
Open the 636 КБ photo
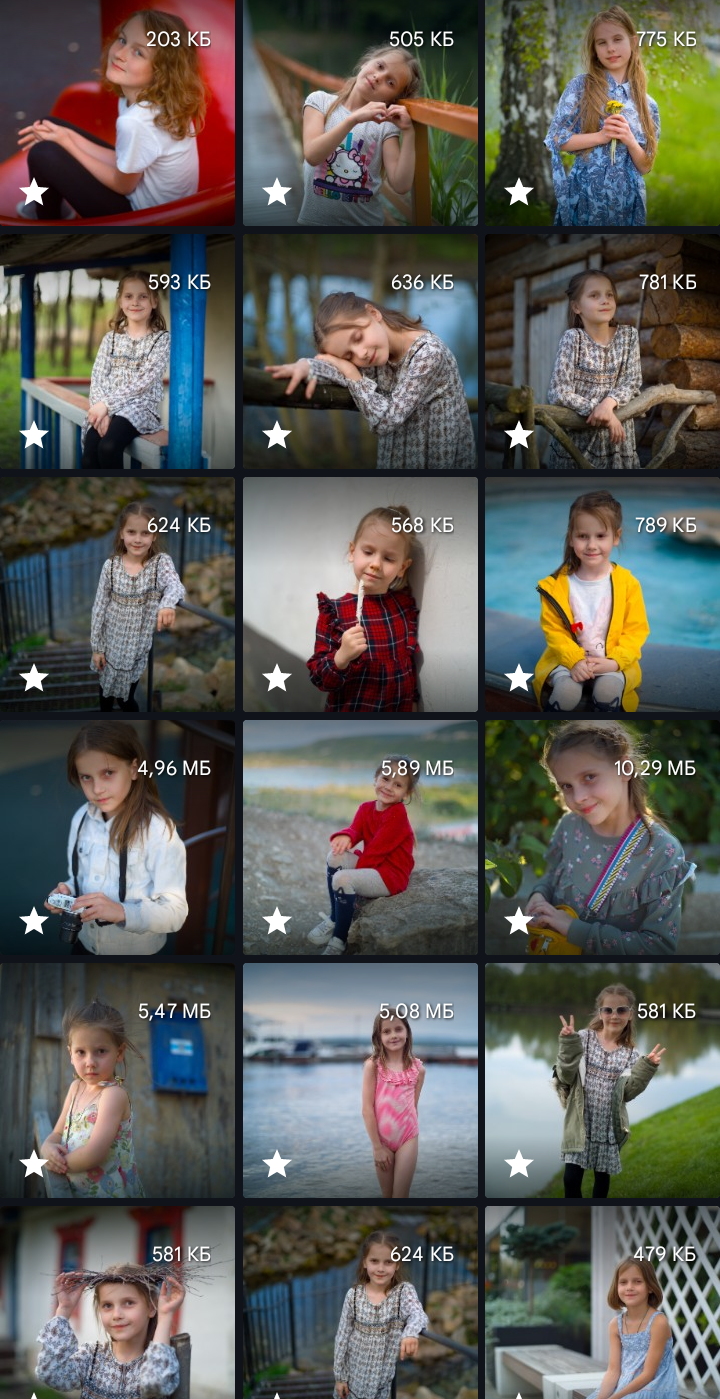click(x=360, y=351)
